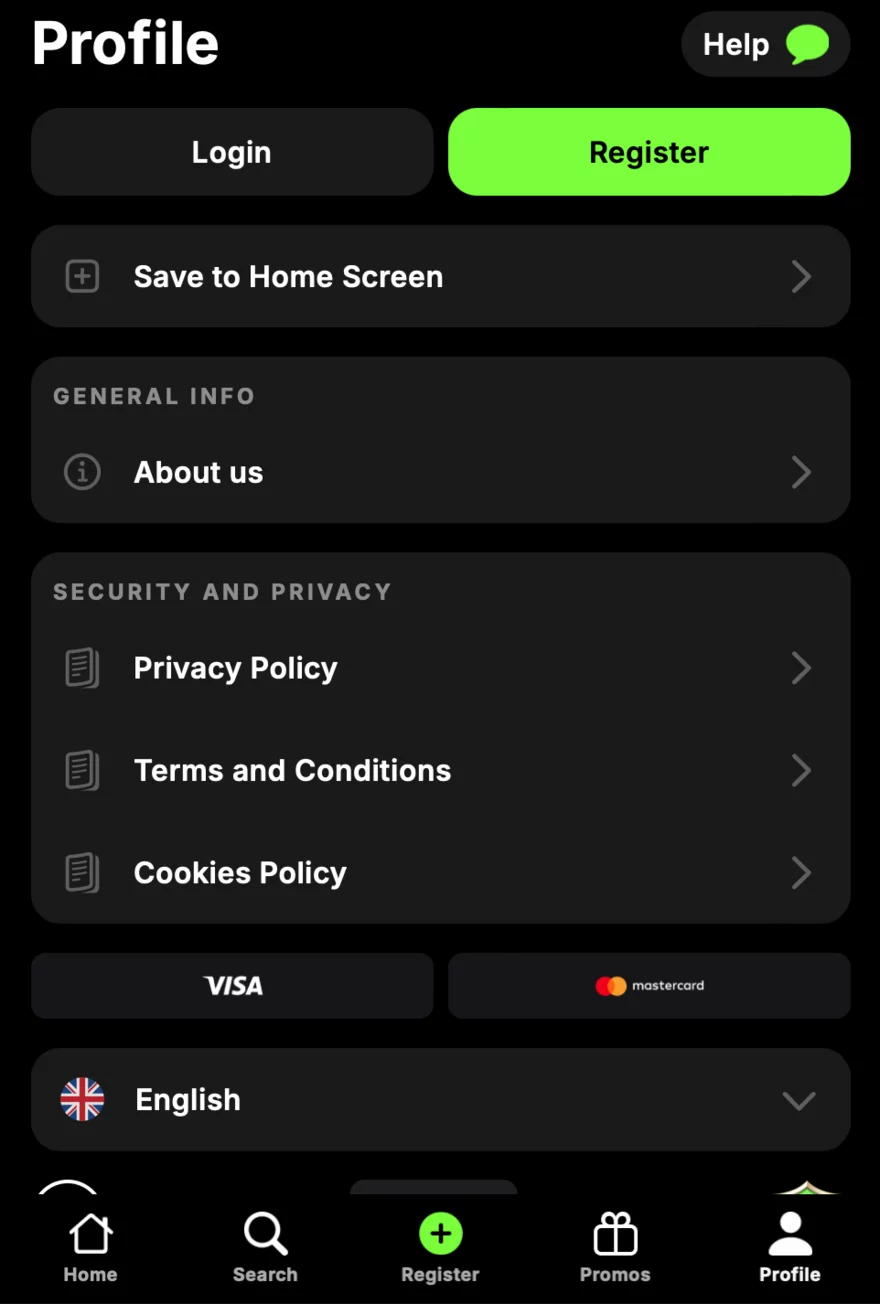Go to the Home tab
Screen dimensions: 880x1304
click(x=90, y=1247)
